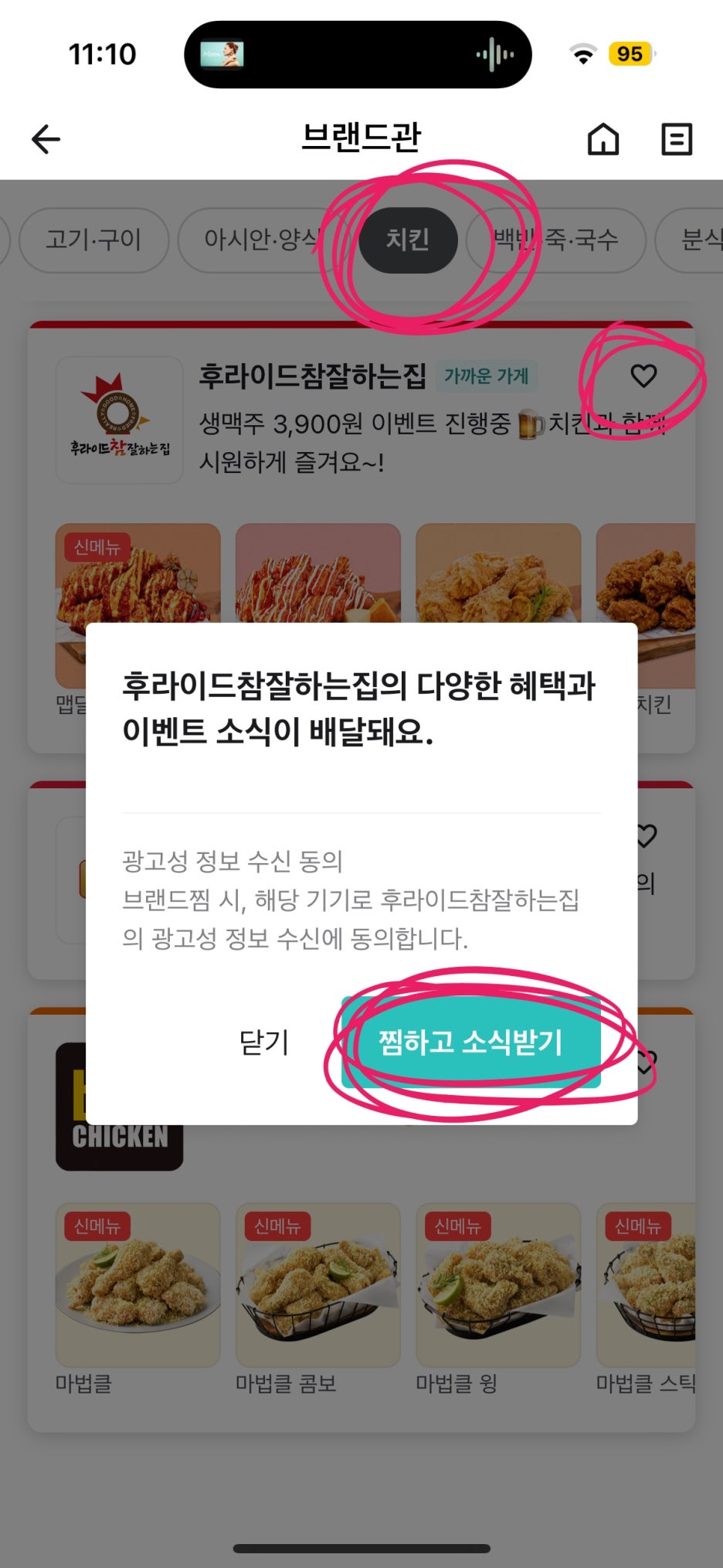Viewport: 723px width, 1568px height.
Task: Switch to the 백반·죽·국수 category
Action: click(556, 240)
